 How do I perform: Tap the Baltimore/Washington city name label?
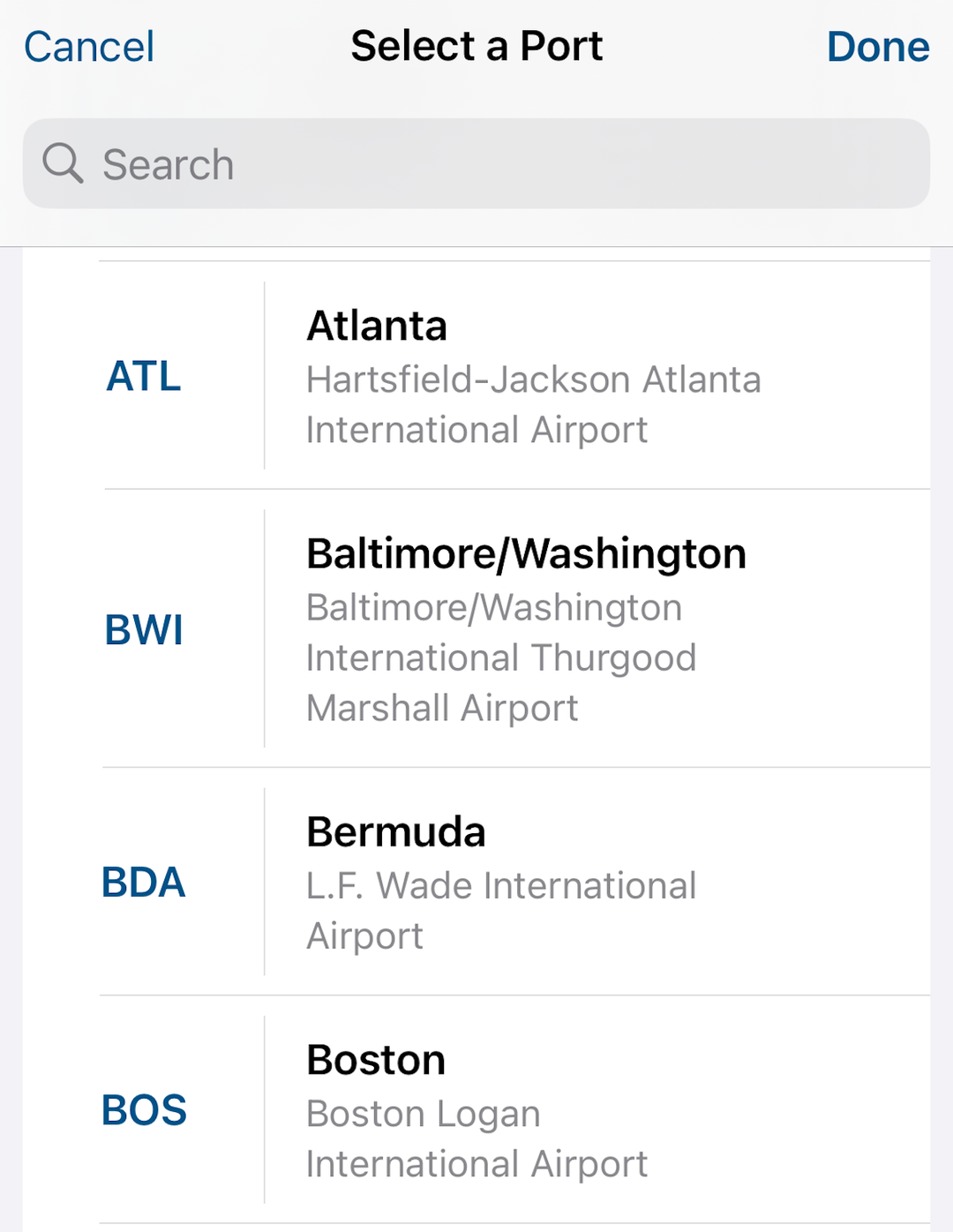click(x=526, y=552)
